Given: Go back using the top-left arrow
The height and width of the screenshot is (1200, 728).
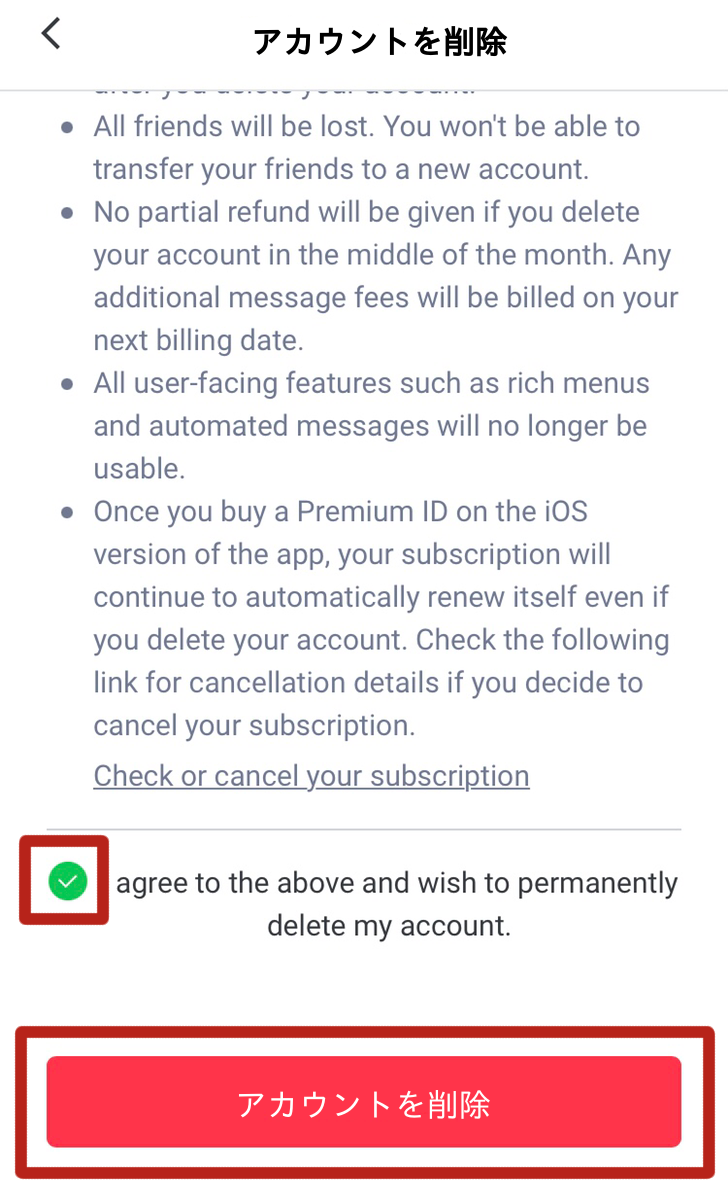Looking at the screenshot, I should pyautogui.click(x=51, y=34).
